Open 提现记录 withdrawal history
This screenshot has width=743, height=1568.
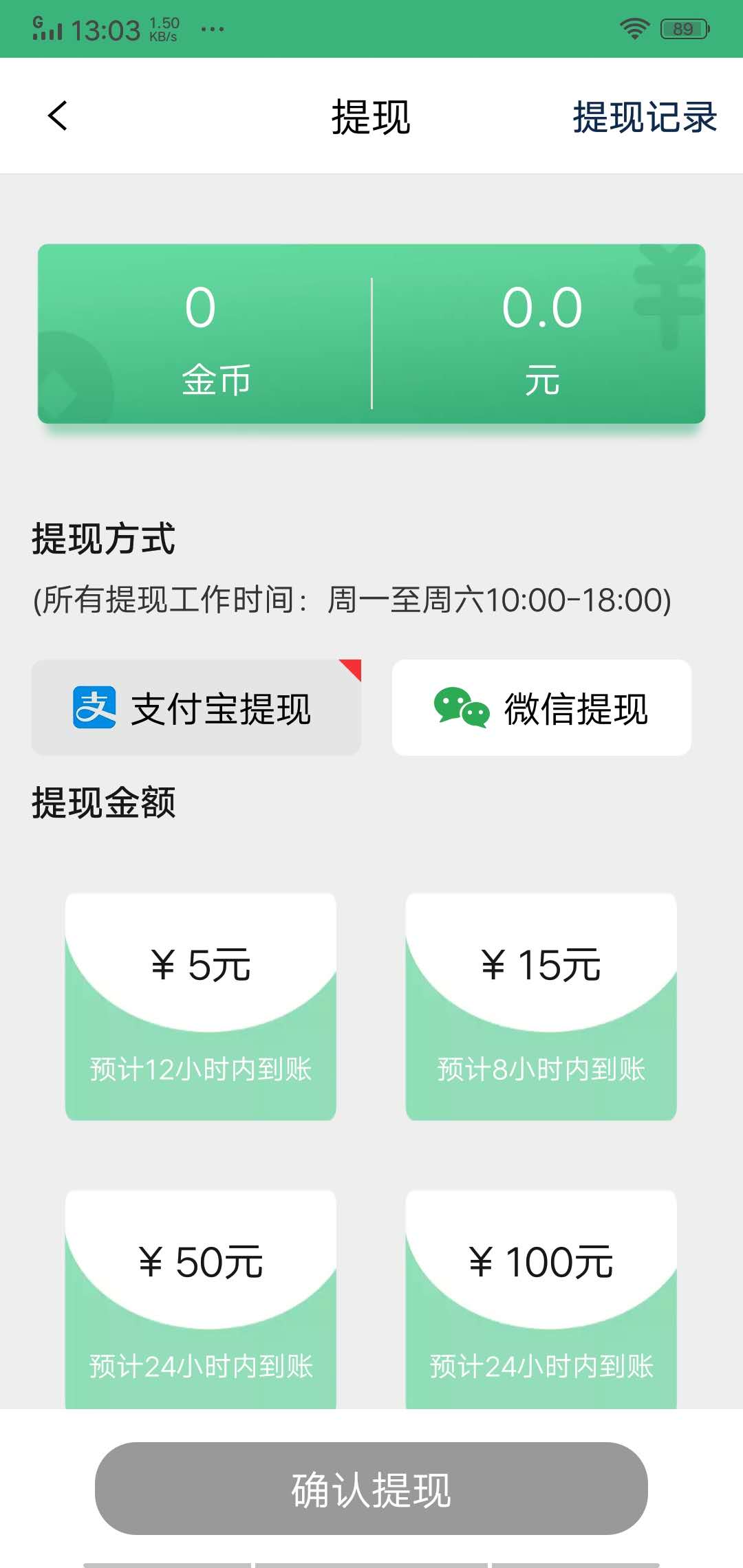[645, 117]
